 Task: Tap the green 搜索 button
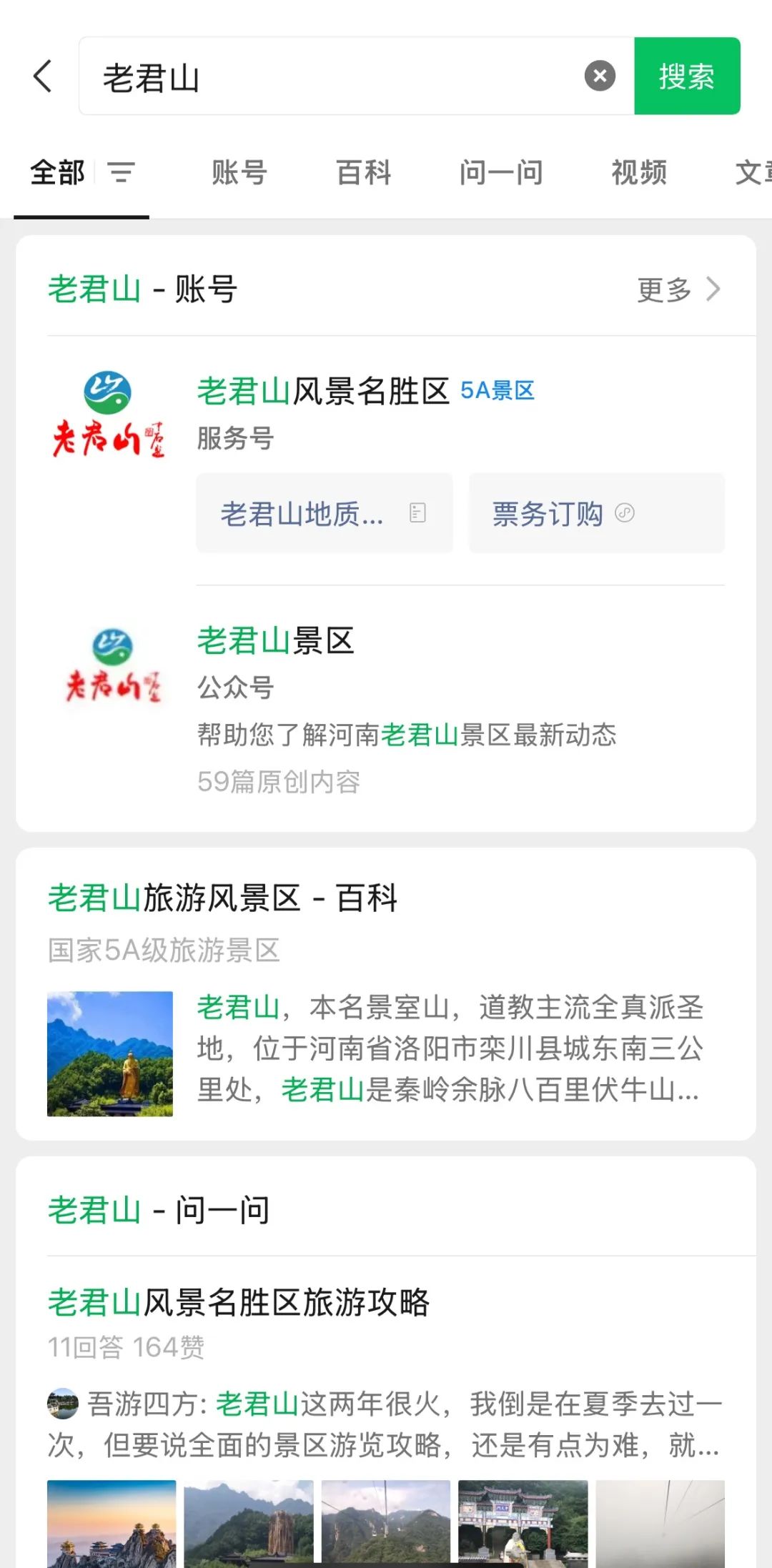686,76
